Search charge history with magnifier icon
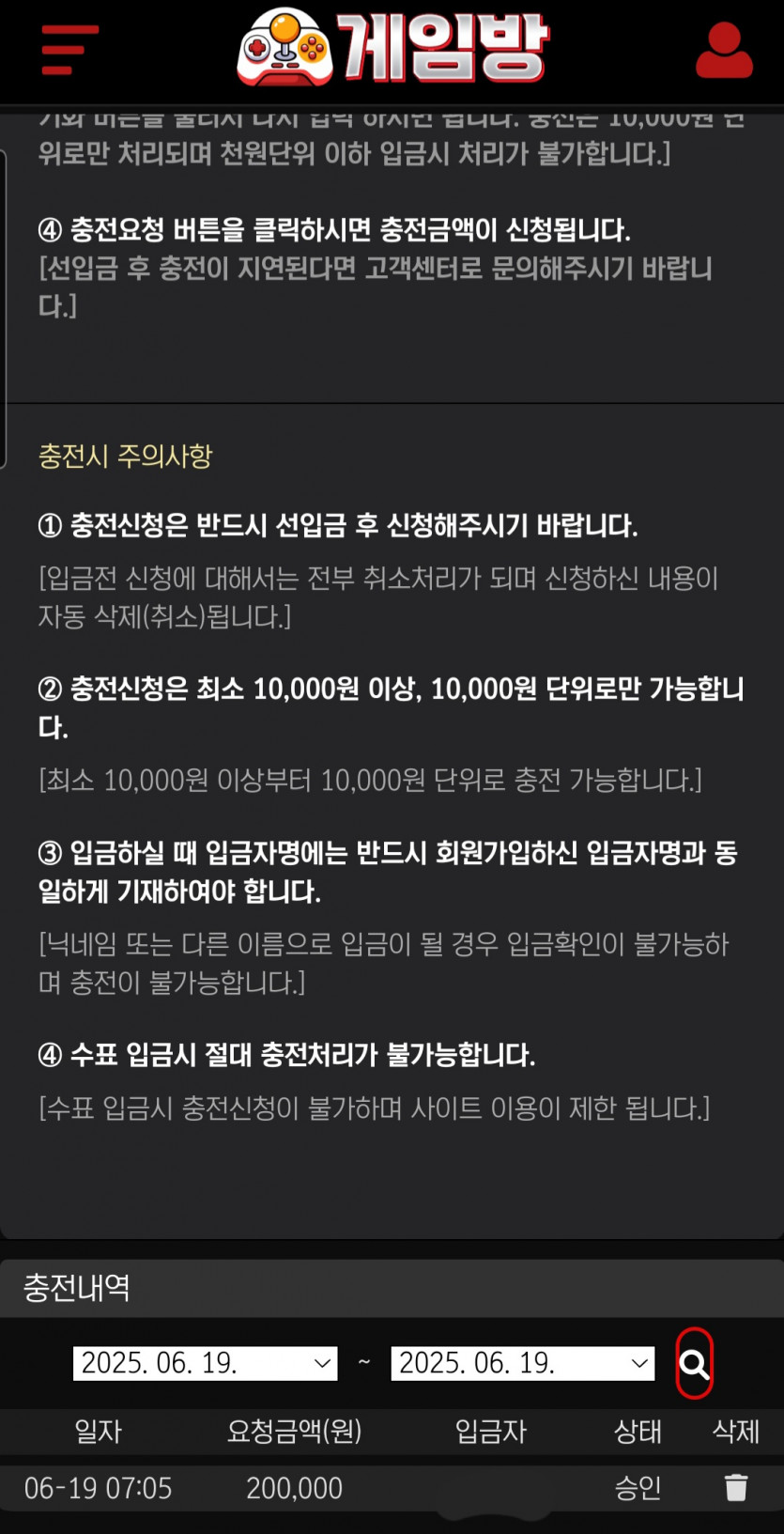 [694, 1363]
